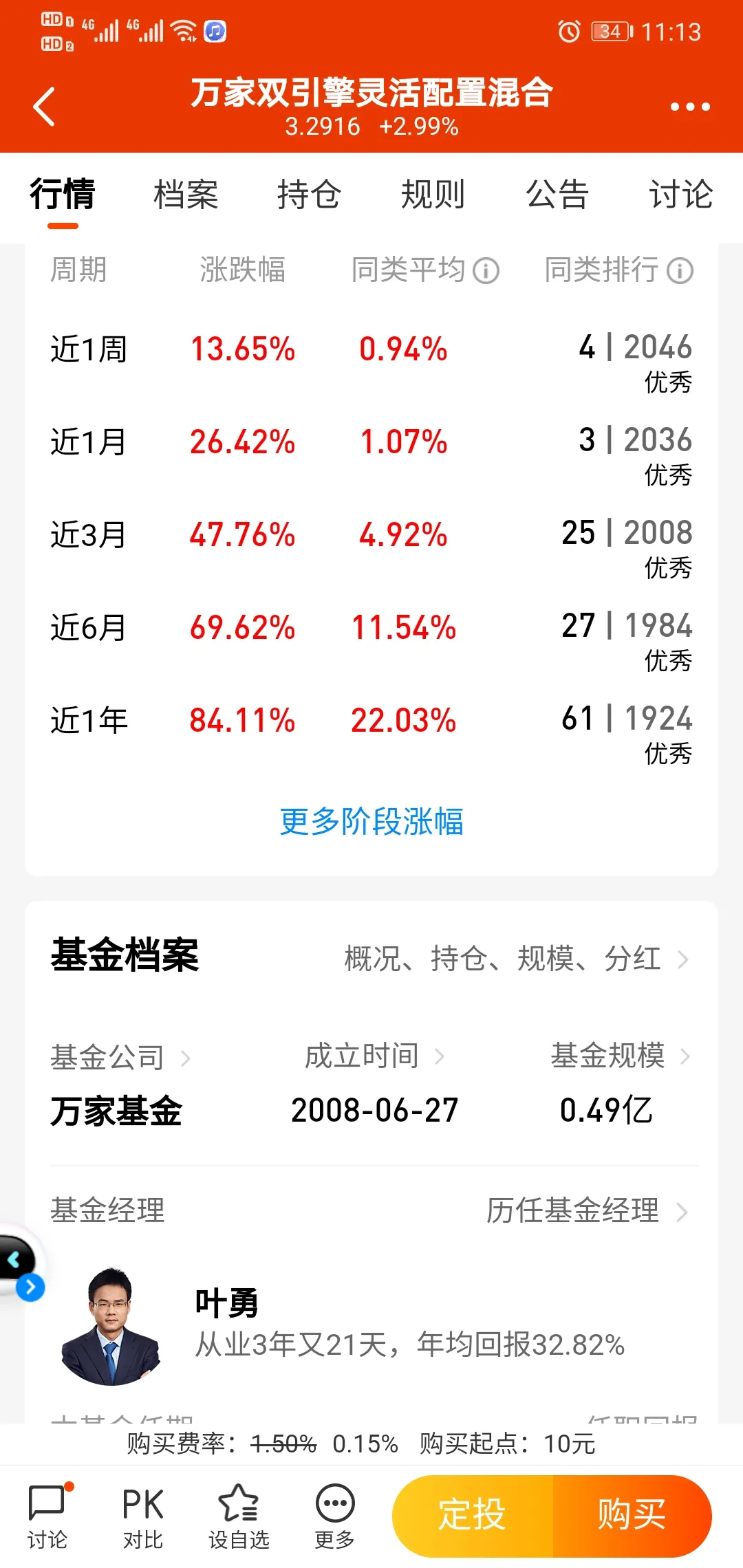The image size is (743, 1568).
Task: Open the three-dot overflow menu
Action: pyautogui.click(x=689, y=107)
